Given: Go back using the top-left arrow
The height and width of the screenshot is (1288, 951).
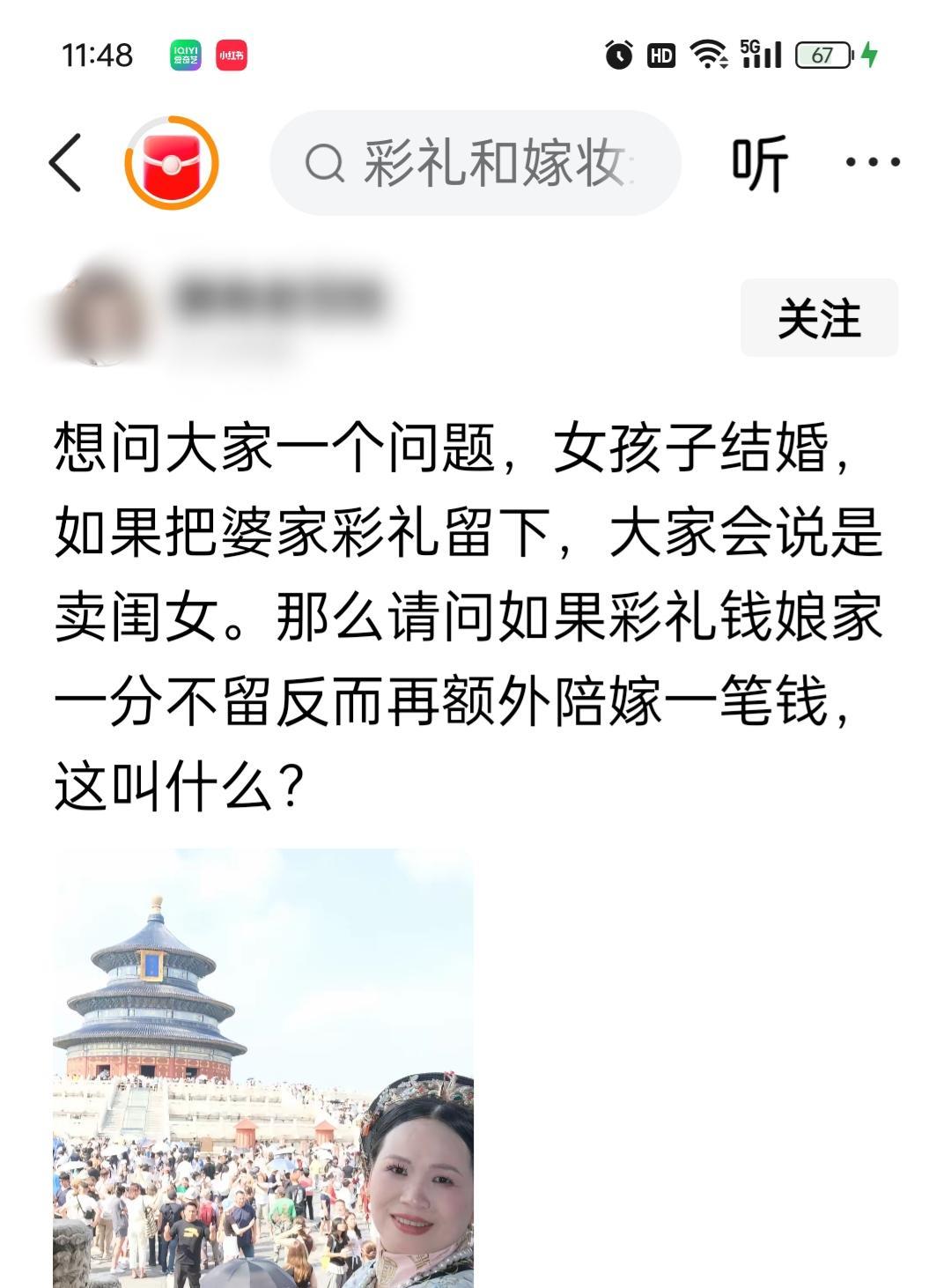Looking at the screenshot, I should point(66,163).
